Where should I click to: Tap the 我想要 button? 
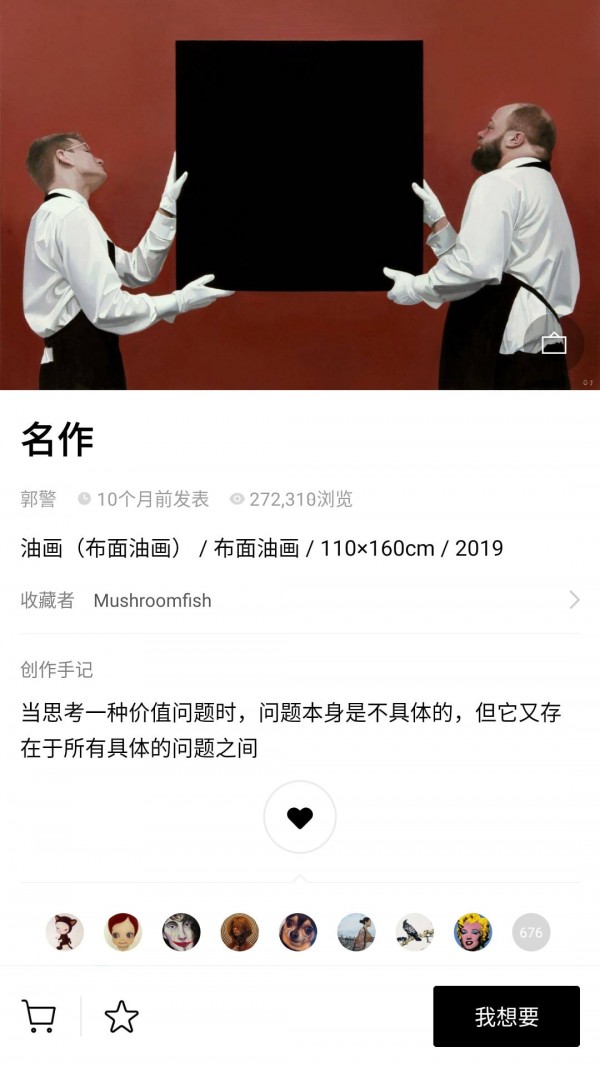[x=506, y=1016]
